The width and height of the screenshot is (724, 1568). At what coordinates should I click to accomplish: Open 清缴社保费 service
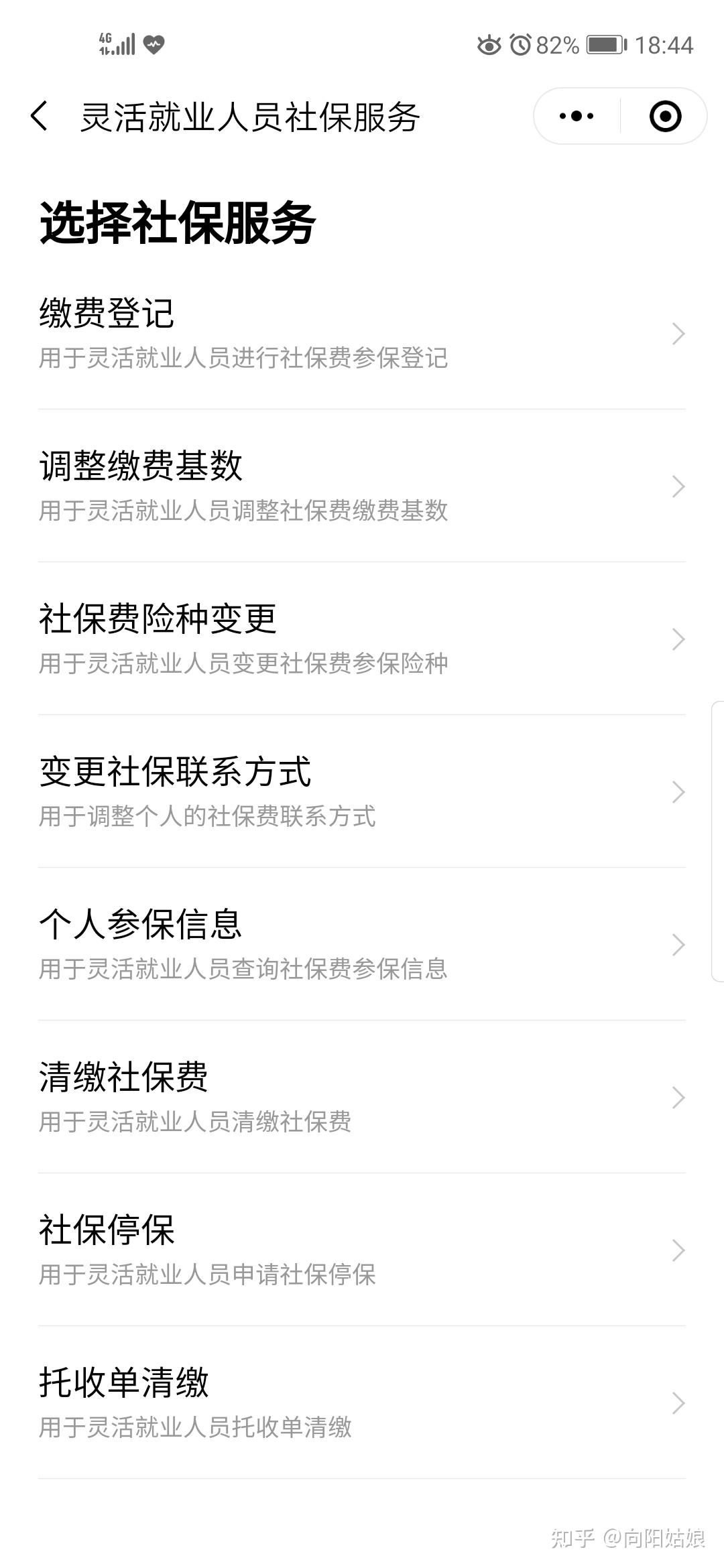pos(362,1097)
